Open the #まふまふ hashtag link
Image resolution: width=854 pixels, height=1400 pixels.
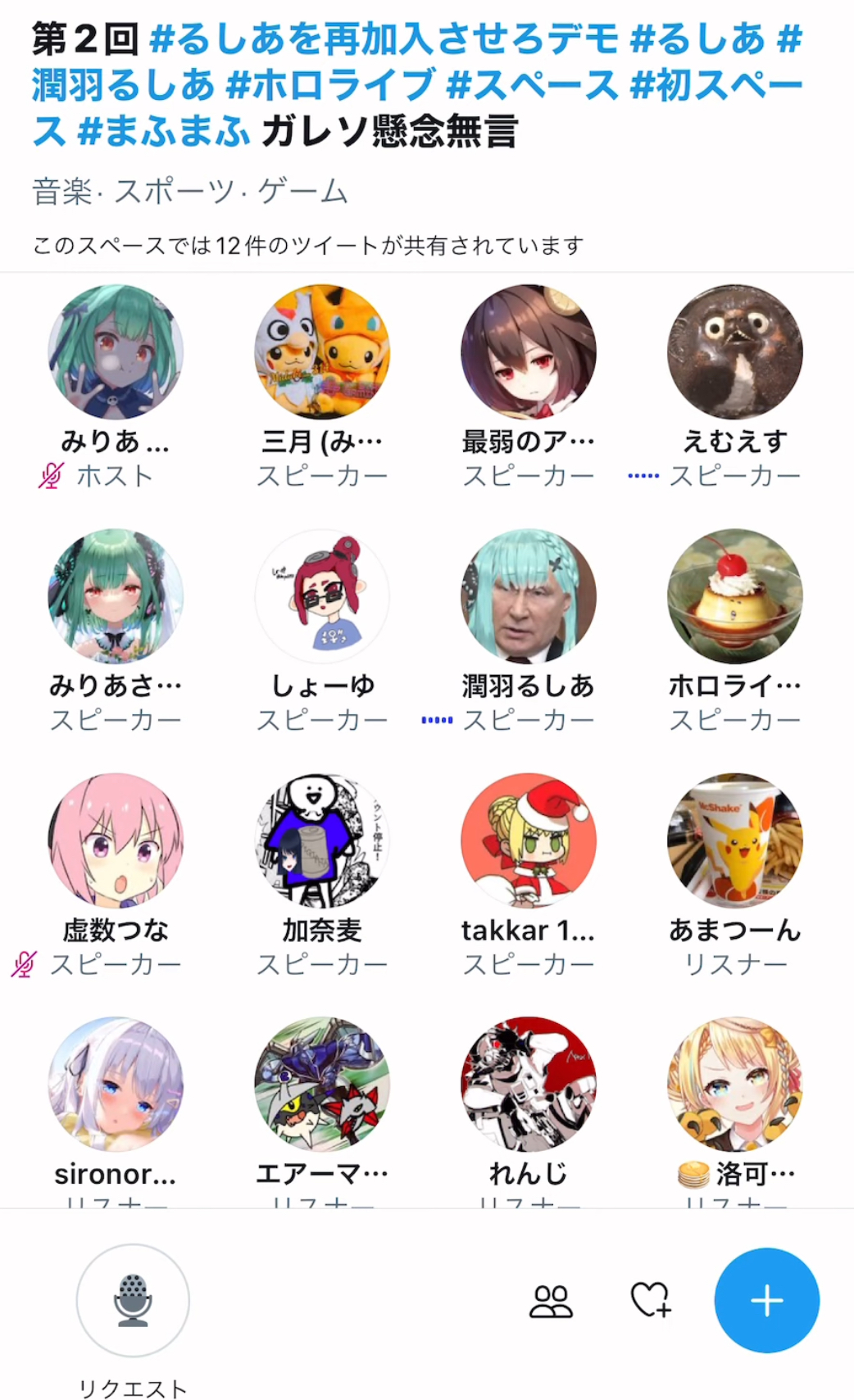(x=164, y=131)
